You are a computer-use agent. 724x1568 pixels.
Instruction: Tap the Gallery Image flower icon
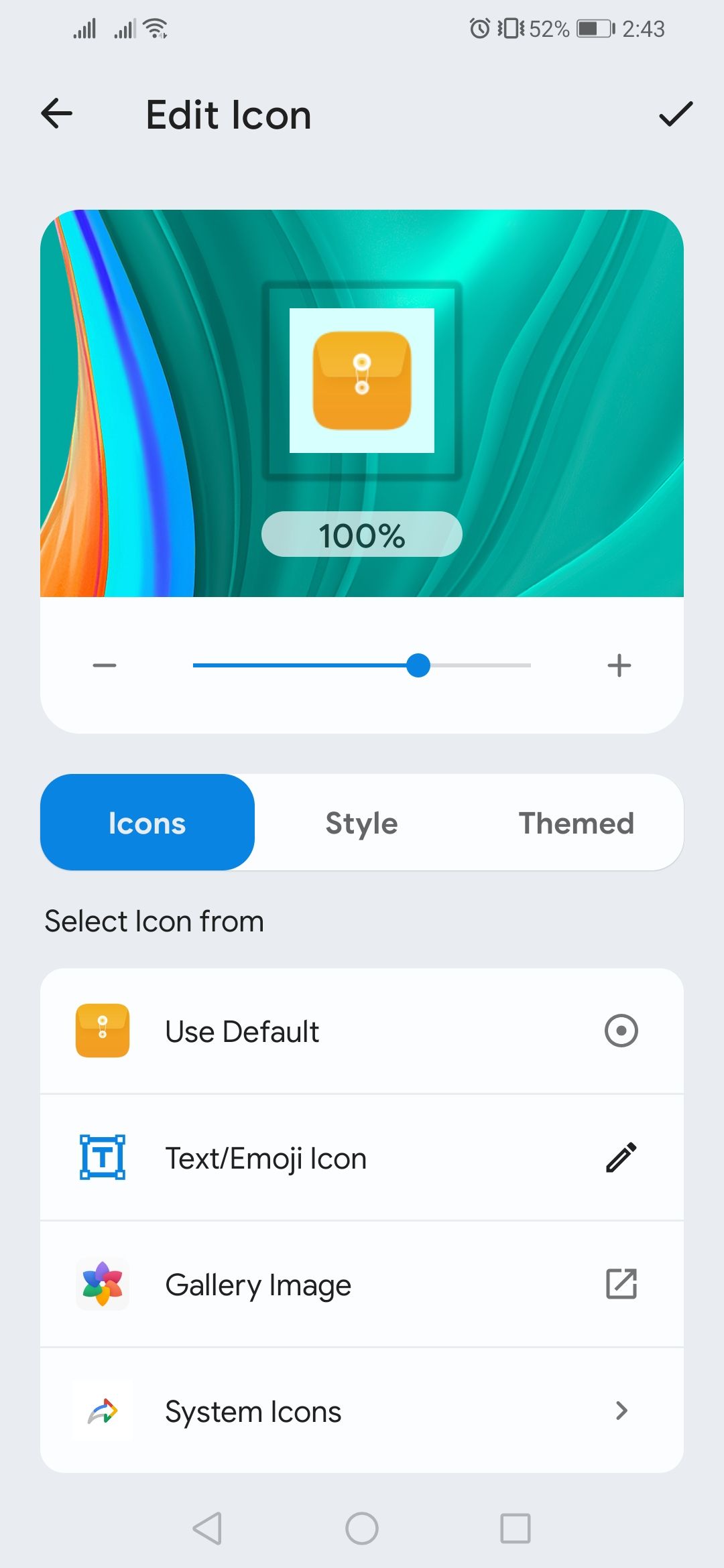[102, 1283]
